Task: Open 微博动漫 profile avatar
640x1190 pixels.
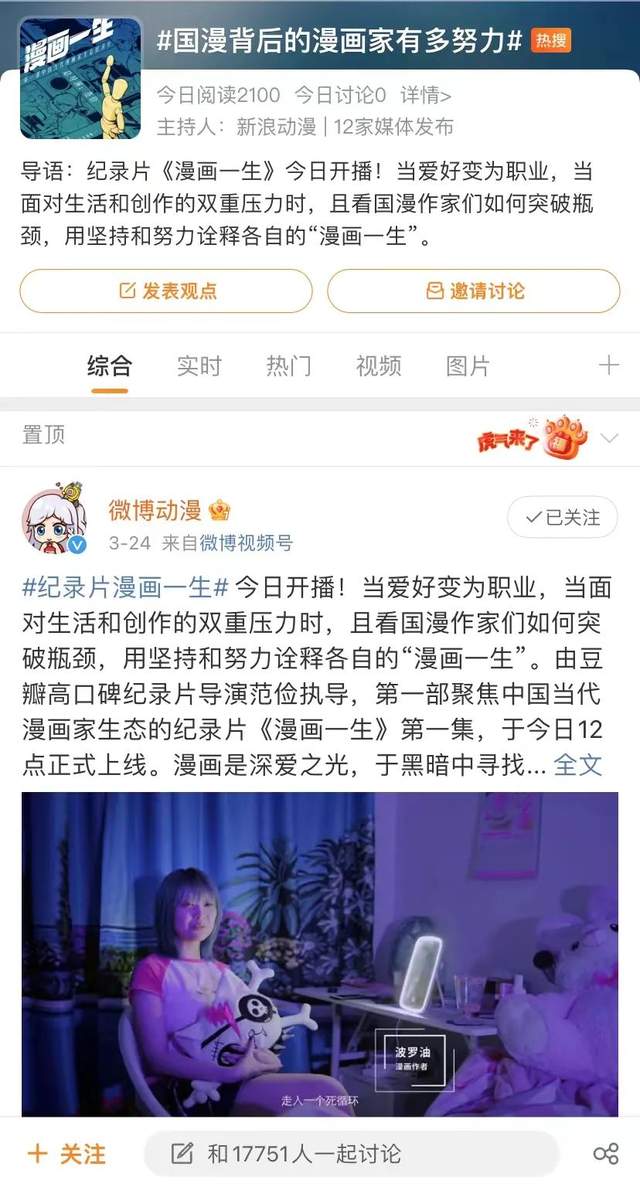Action: tap(54, 520)
